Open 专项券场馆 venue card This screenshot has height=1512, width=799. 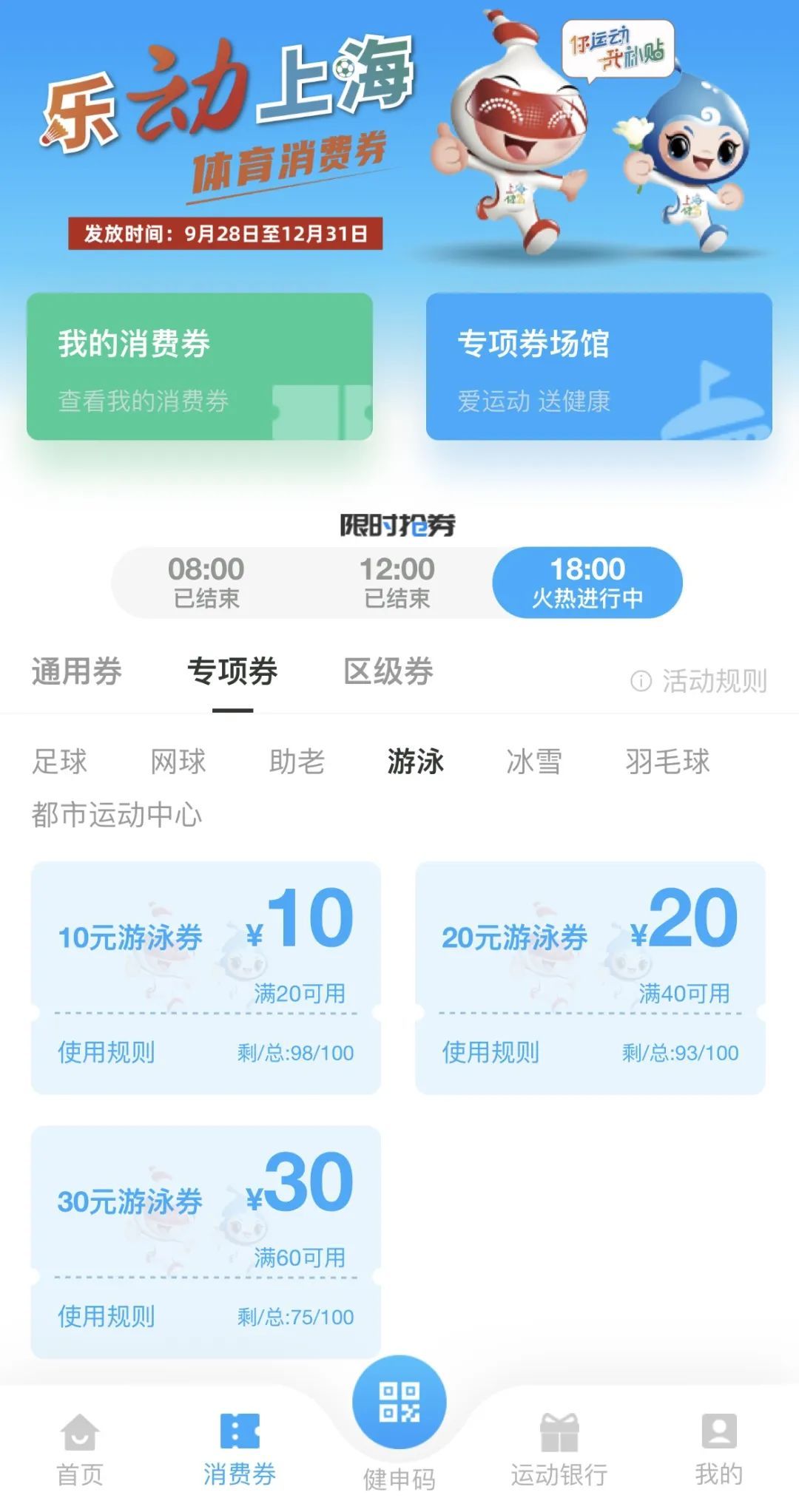599,367
